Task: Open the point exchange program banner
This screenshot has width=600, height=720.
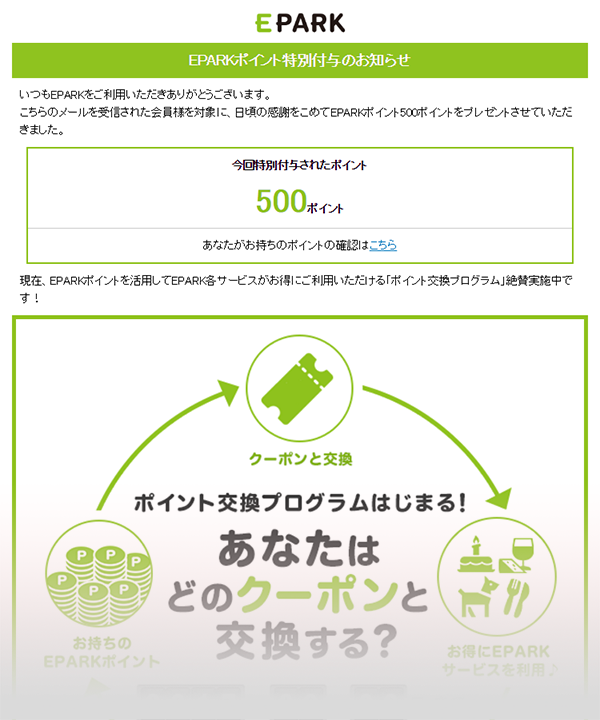Action: pyautogui.click(x=300, y=520)
